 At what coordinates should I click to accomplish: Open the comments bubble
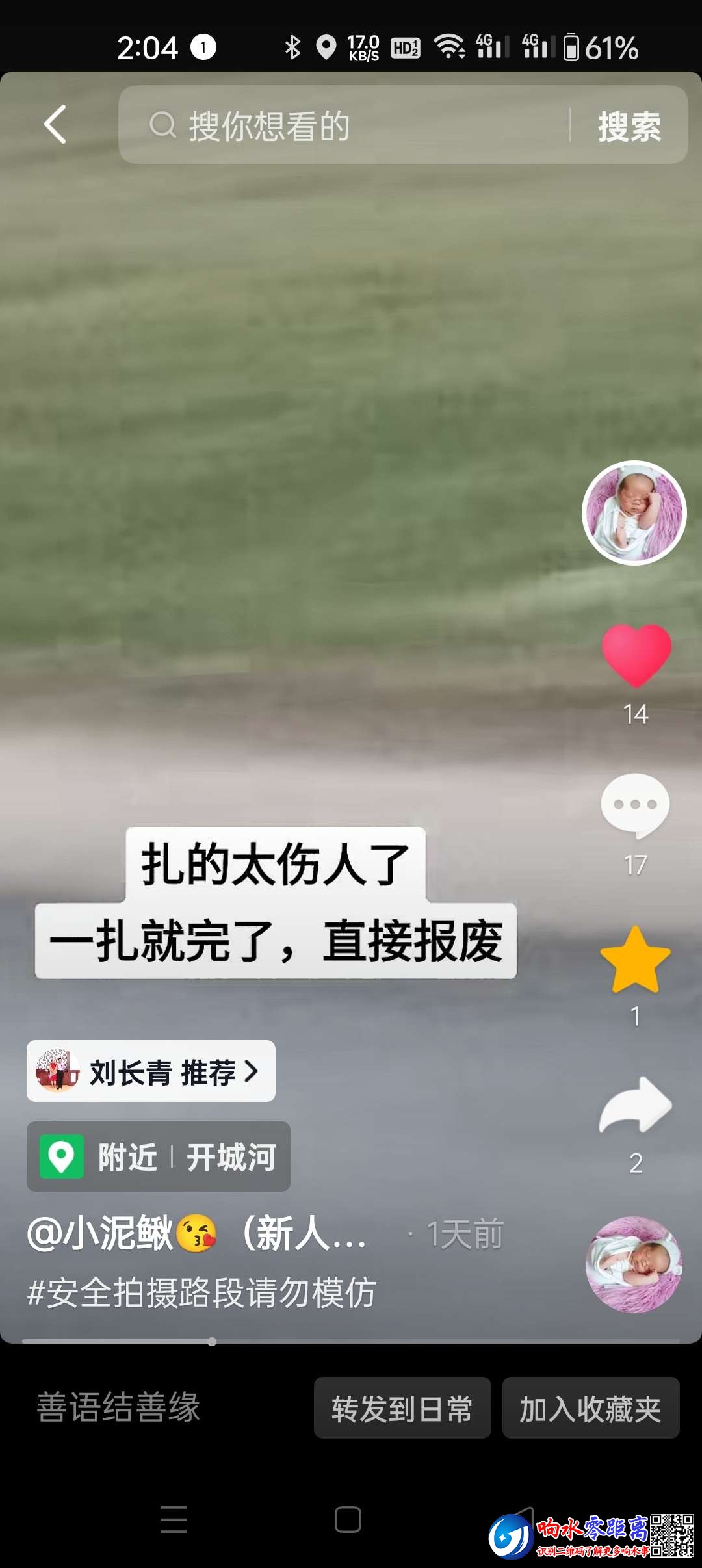pyautogui.click(x=635, y=806)
